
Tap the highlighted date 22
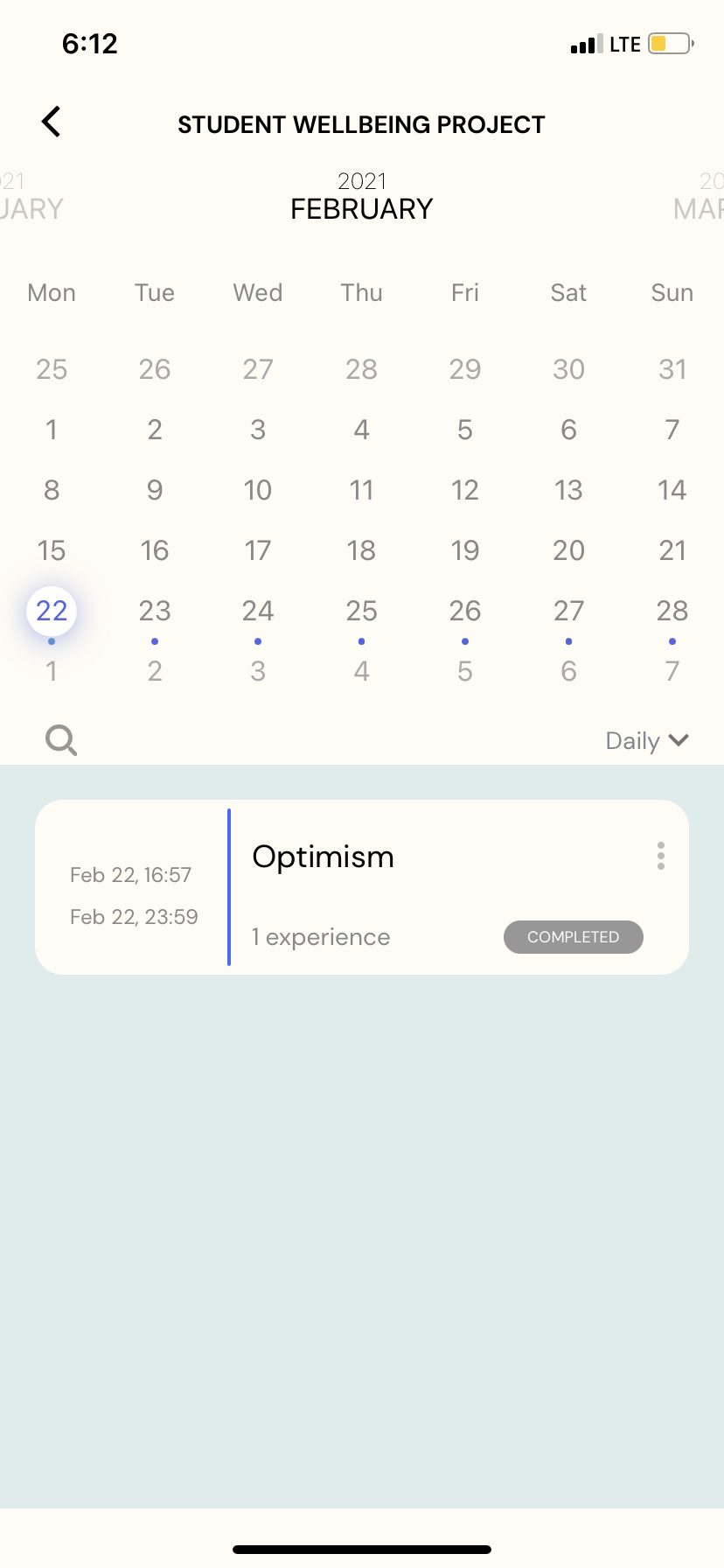coord(52,611)
